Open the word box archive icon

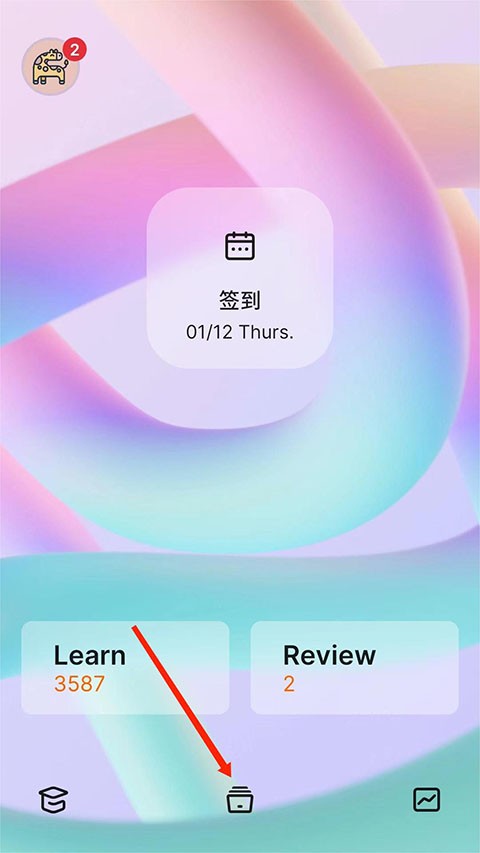[240, 800]
